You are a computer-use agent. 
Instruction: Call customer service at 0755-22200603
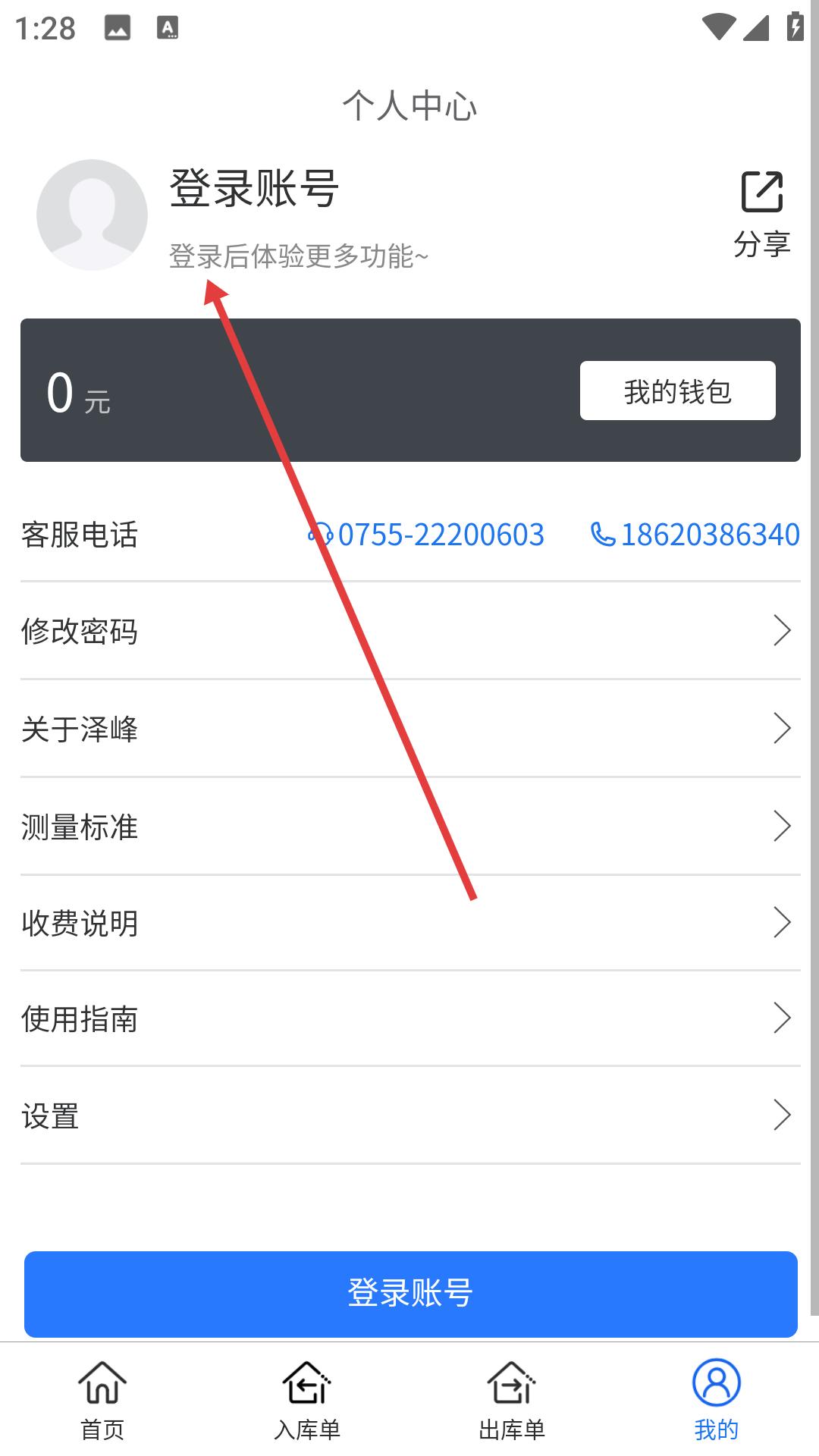coord(428,535)
